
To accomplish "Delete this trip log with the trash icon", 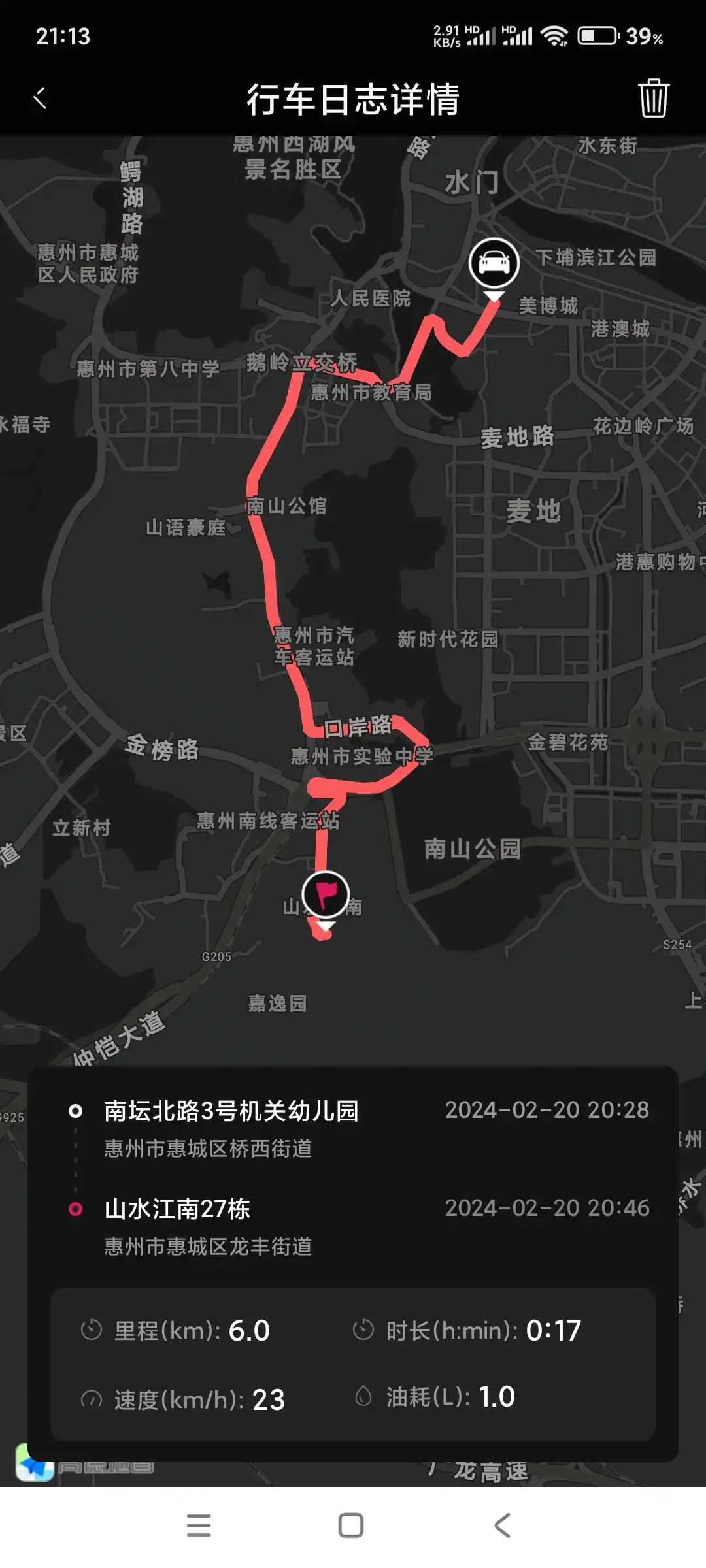I will [652, 99].
